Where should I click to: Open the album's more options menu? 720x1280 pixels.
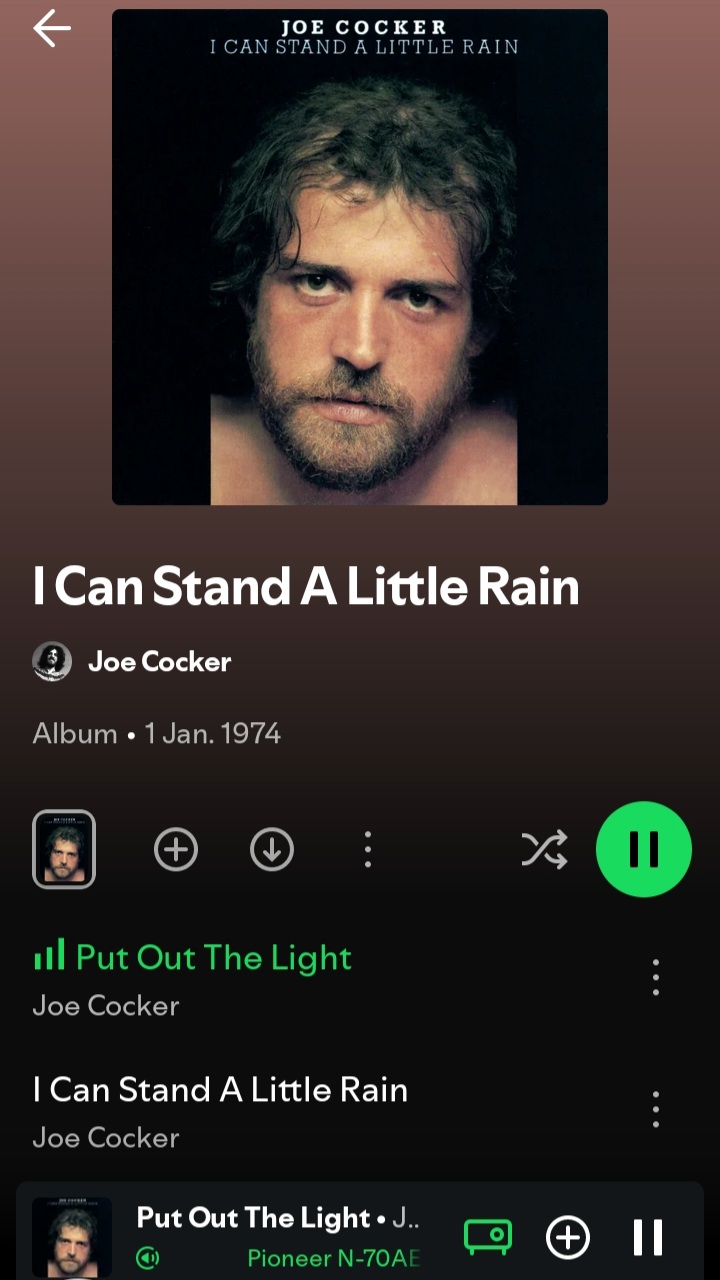[368, 850]
